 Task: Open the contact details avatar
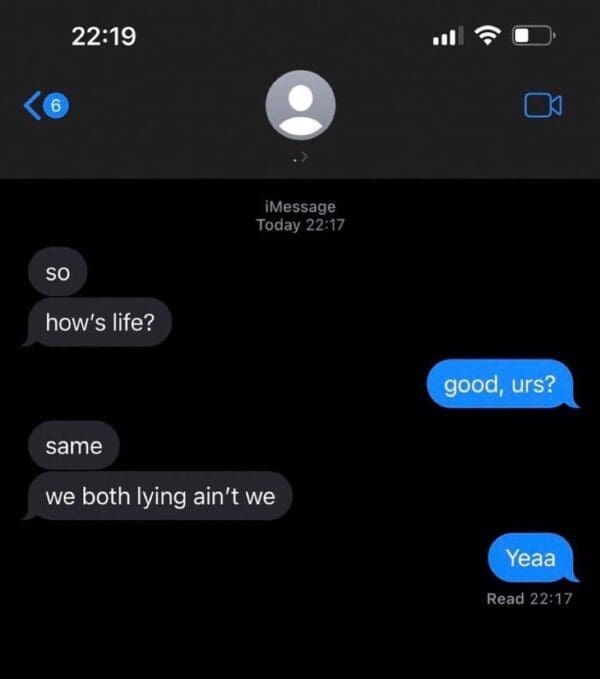point(300,105)
